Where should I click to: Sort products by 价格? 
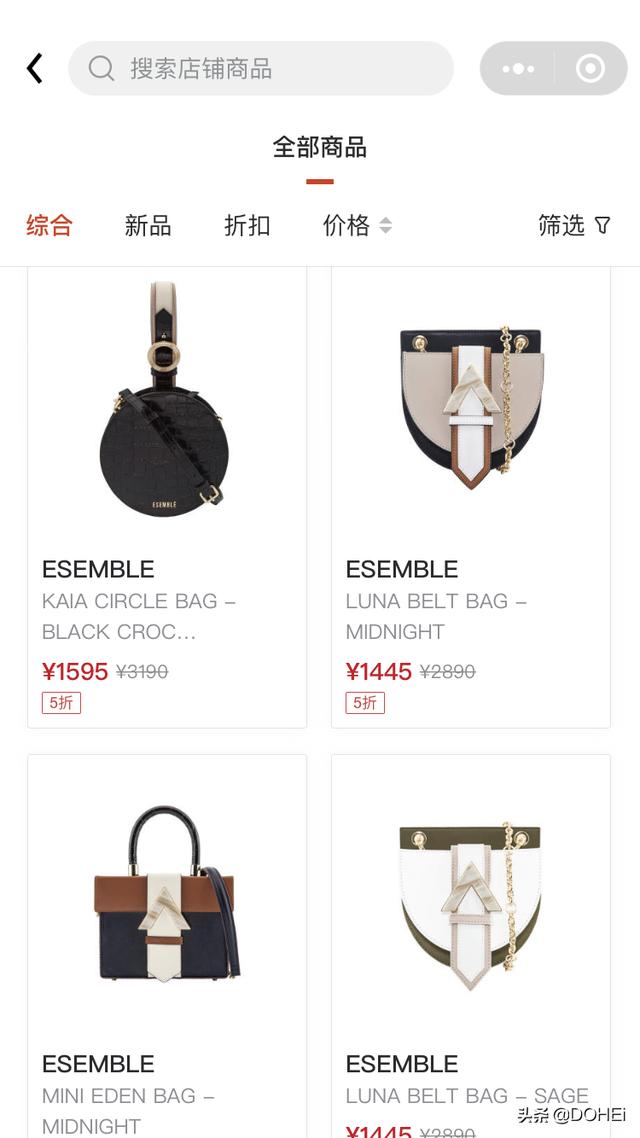tap(356, 225)
